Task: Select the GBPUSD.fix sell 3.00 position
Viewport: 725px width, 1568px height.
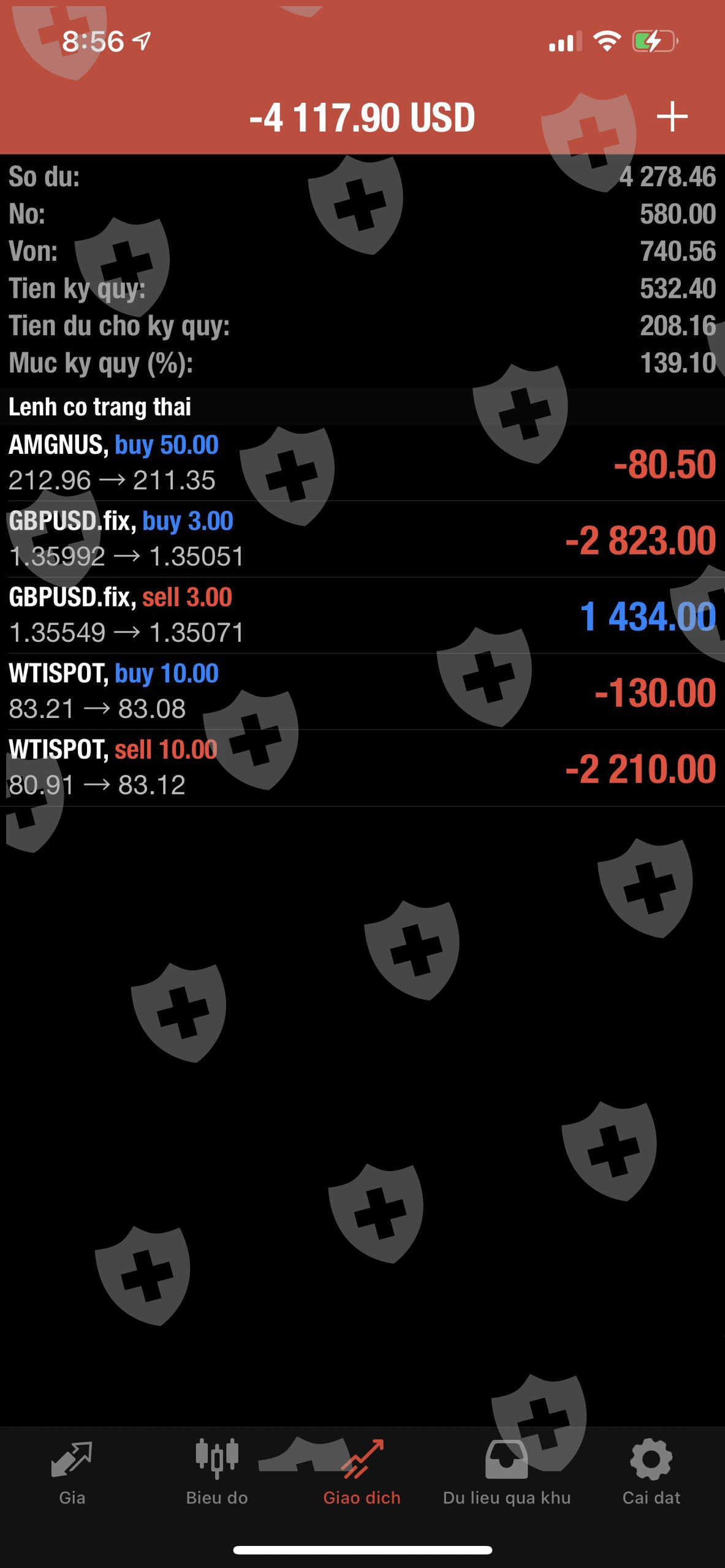Action: pyautogui.click(x=362, y=615)
